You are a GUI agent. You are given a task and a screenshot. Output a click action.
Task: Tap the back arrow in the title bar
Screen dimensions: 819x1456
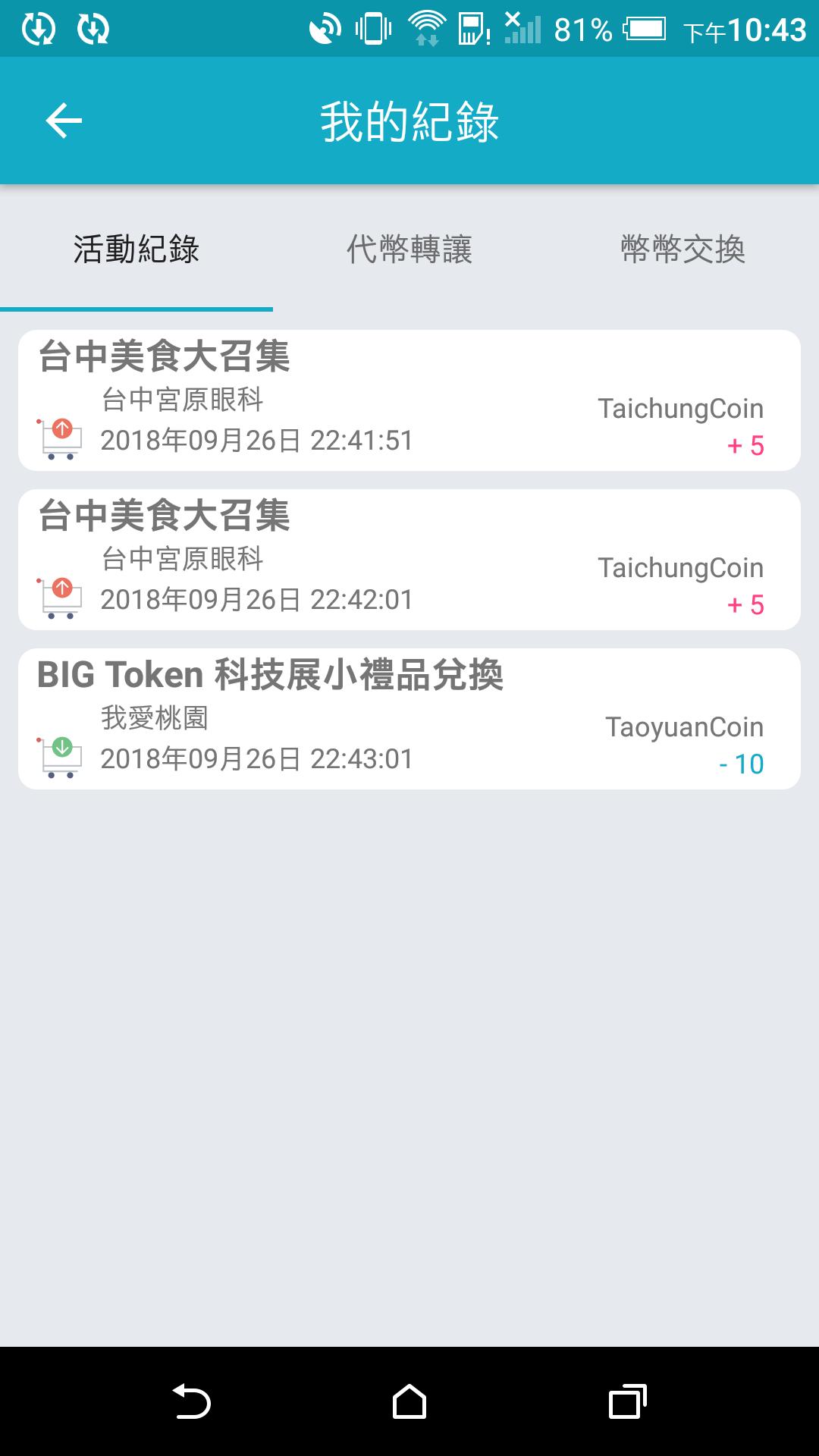click(x=63, y=120)
